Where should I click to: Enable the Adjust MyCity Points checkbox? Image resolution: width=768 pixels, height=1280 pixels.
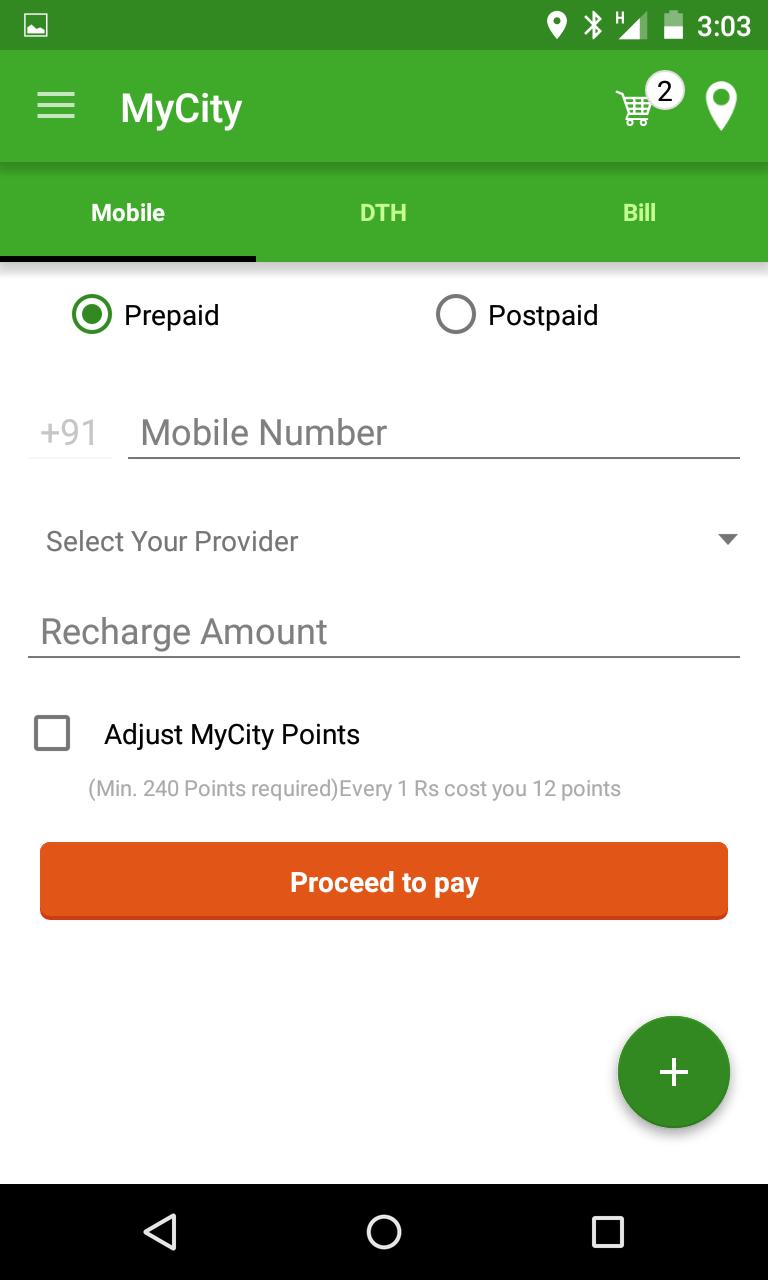[52, 733]
